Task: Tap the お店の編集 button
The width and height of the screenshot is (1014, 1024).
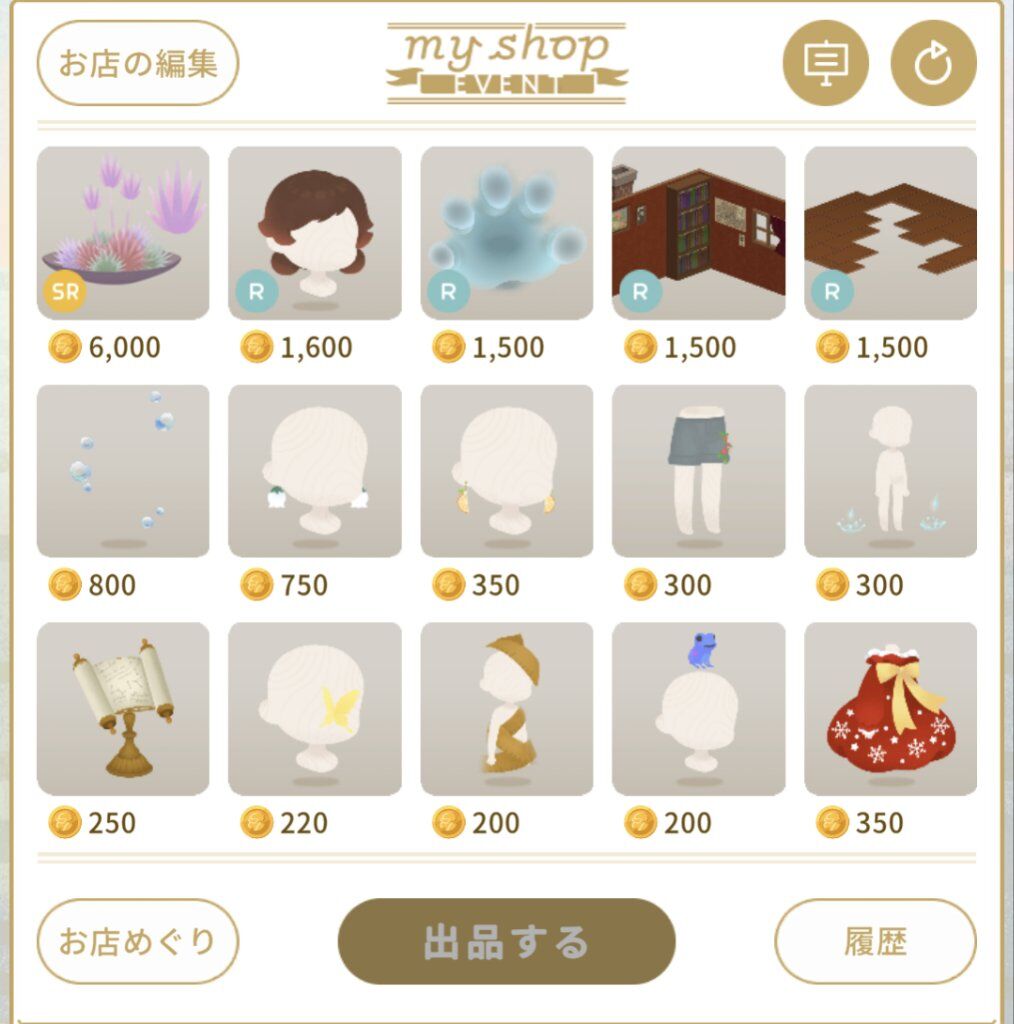Action: pos(138,63)
